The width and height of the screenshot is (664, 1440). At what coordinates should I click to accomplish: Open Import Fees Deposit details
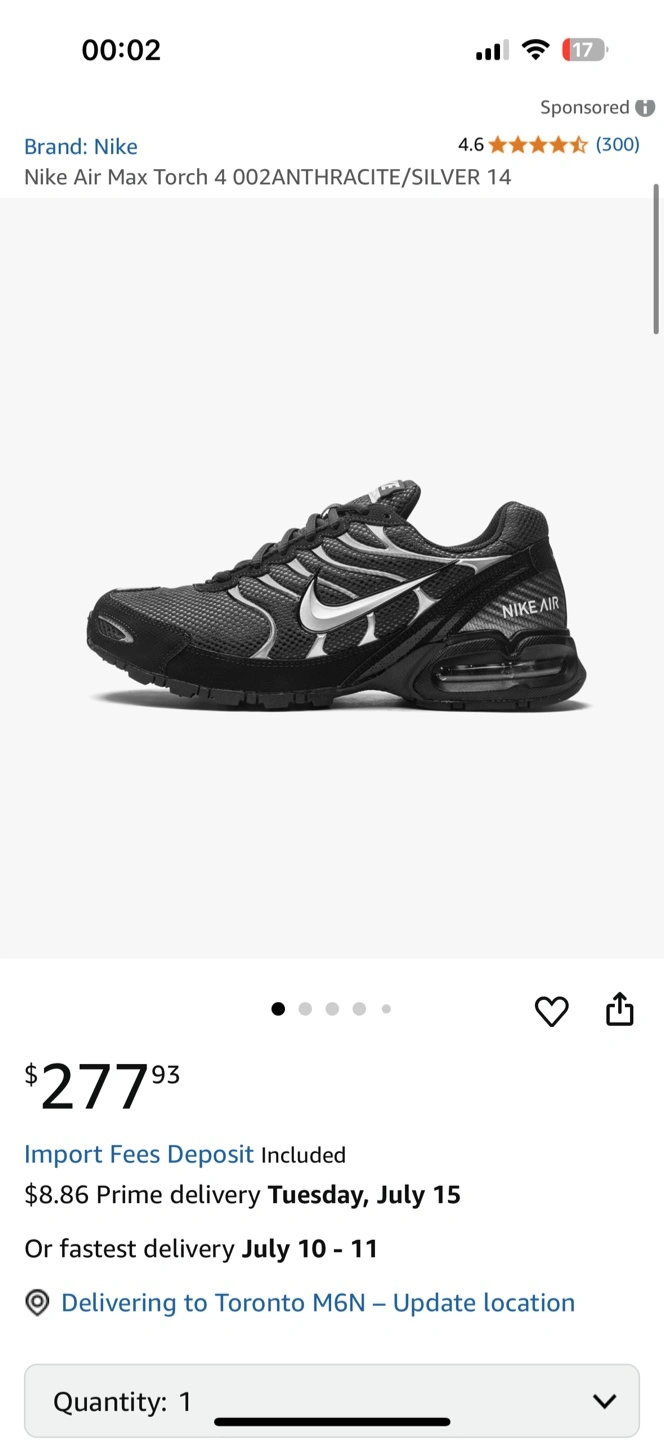click(139, 1154)
